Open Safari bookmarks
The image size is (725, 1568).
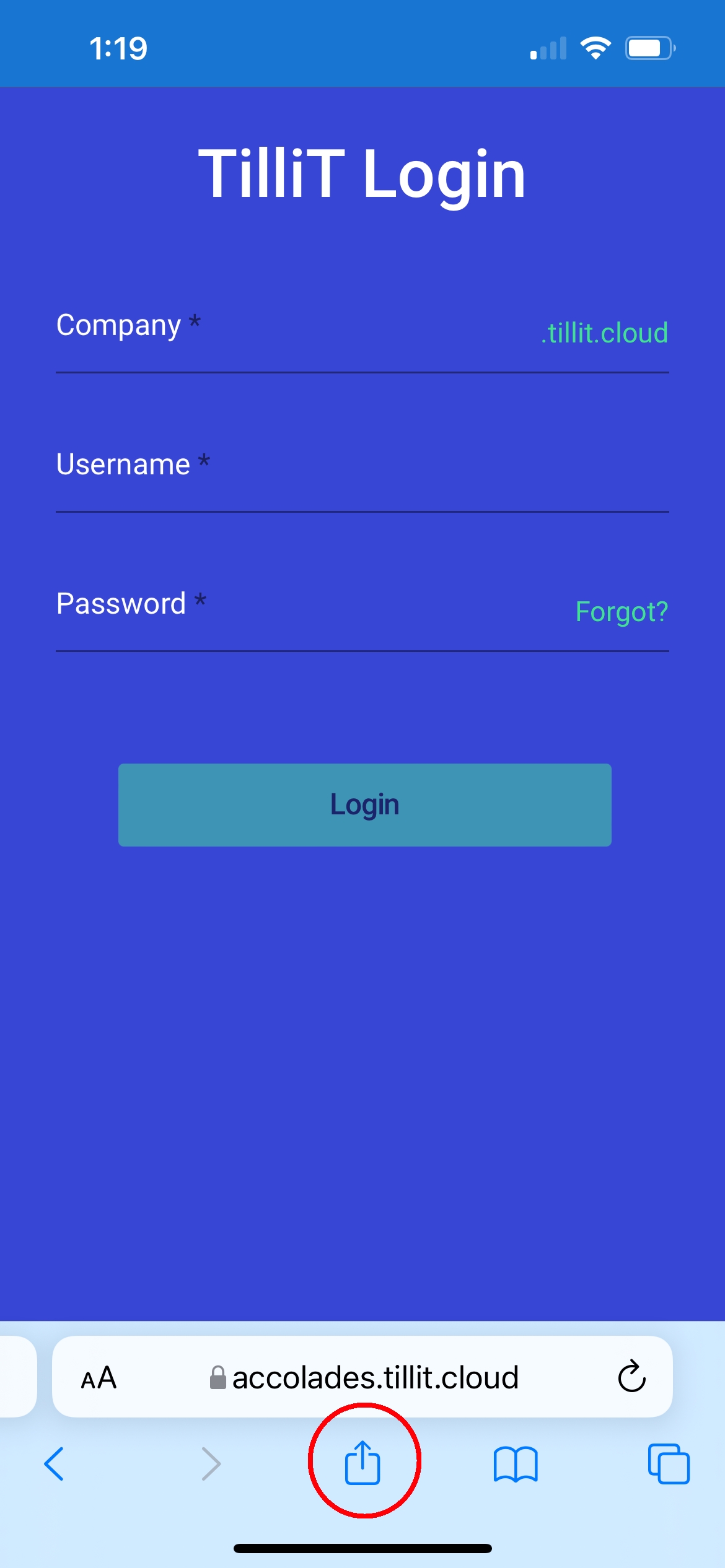(516, 1464)
